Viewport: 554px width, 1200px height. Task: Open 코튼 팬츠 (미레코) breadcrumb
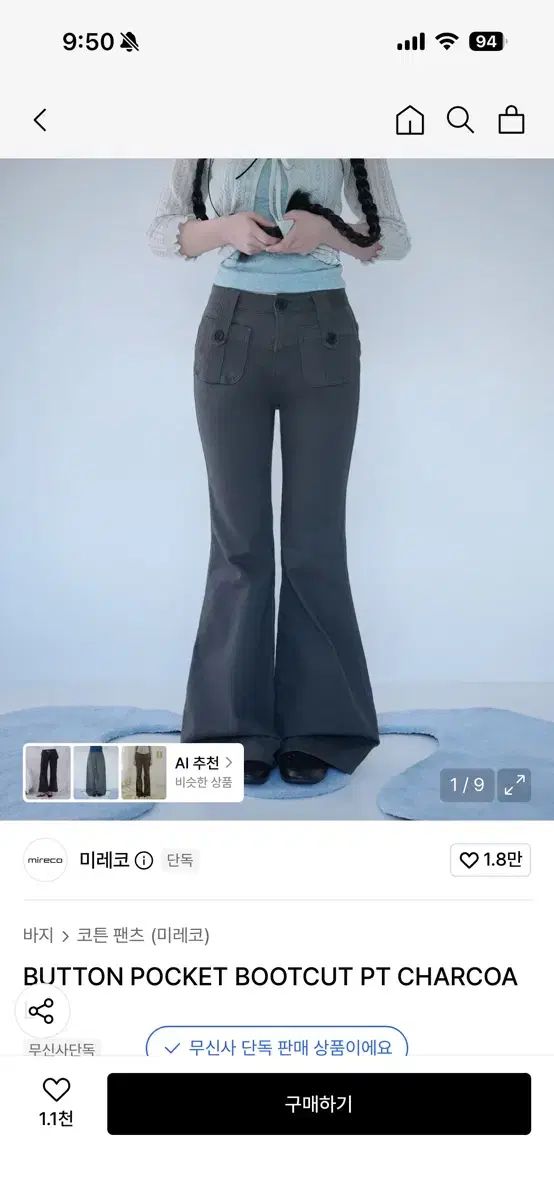pos(143,935)
